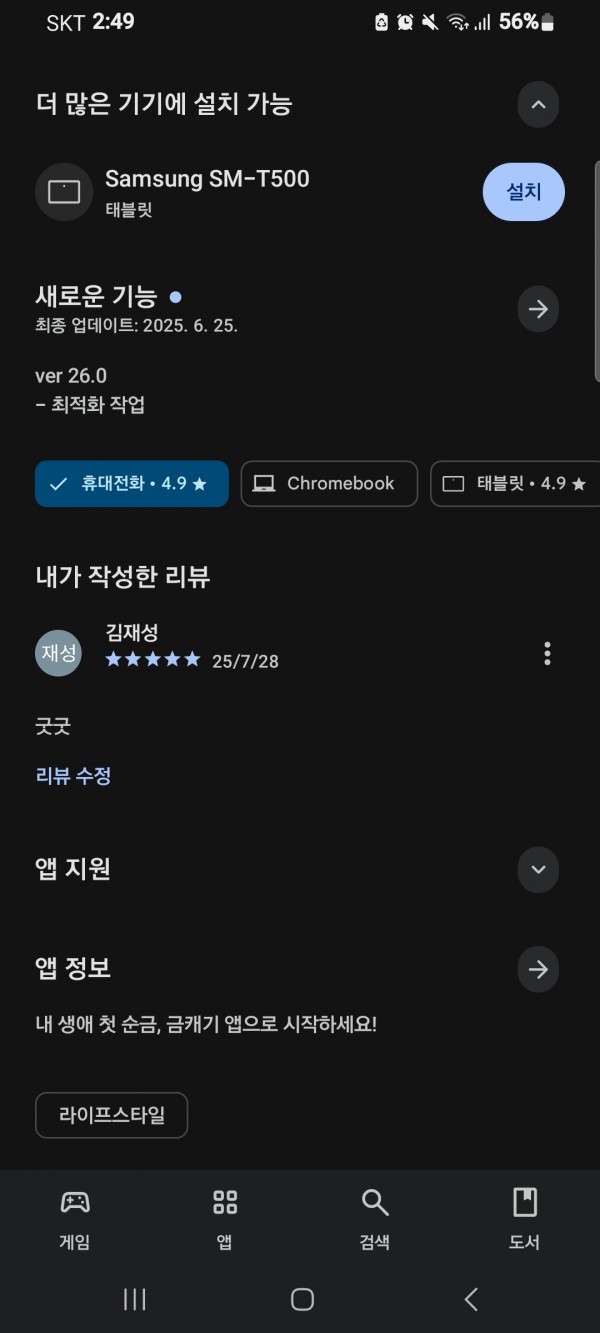The width and height of the screenshot is (600, 1333).
Task: Tap the 라이프스타일 category chip
Action: (x=112, y=1115)
